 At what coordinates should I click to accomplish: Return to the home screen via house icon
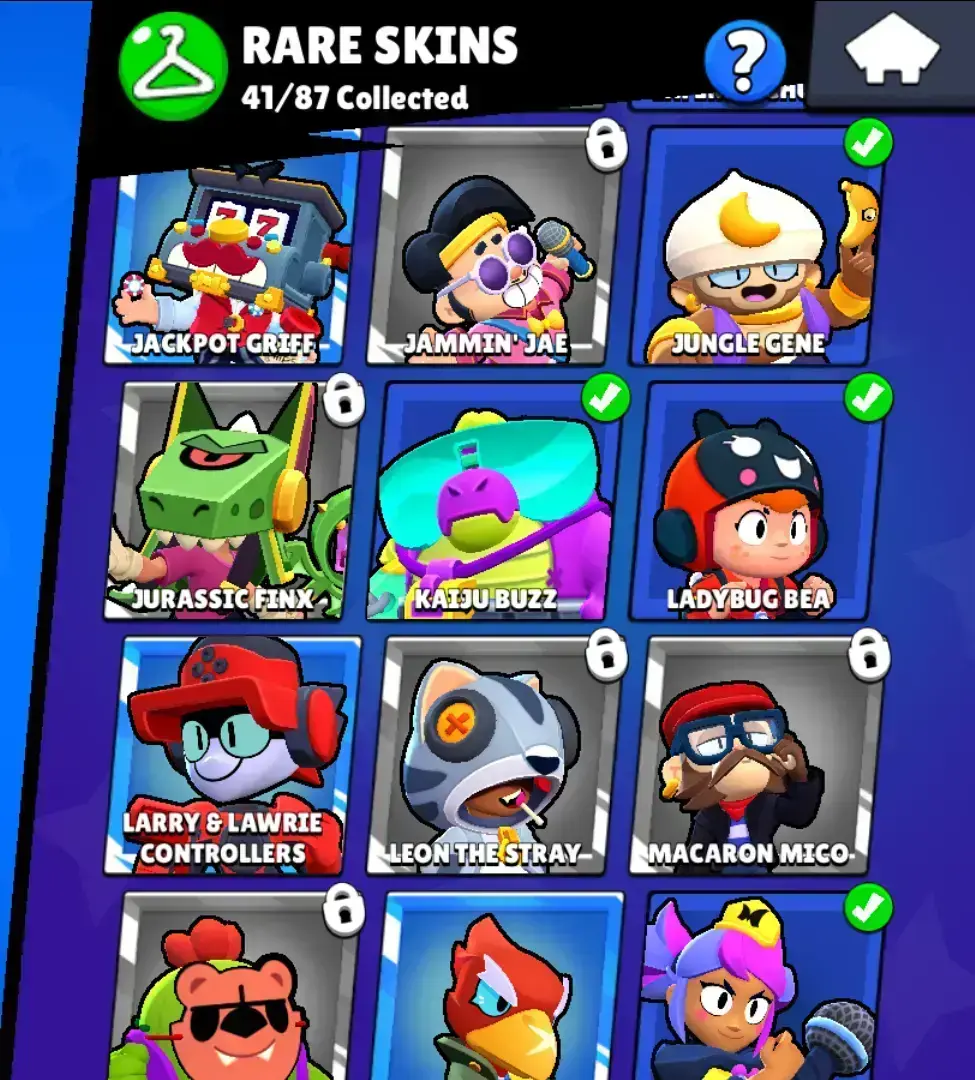[x=892, y=50]
